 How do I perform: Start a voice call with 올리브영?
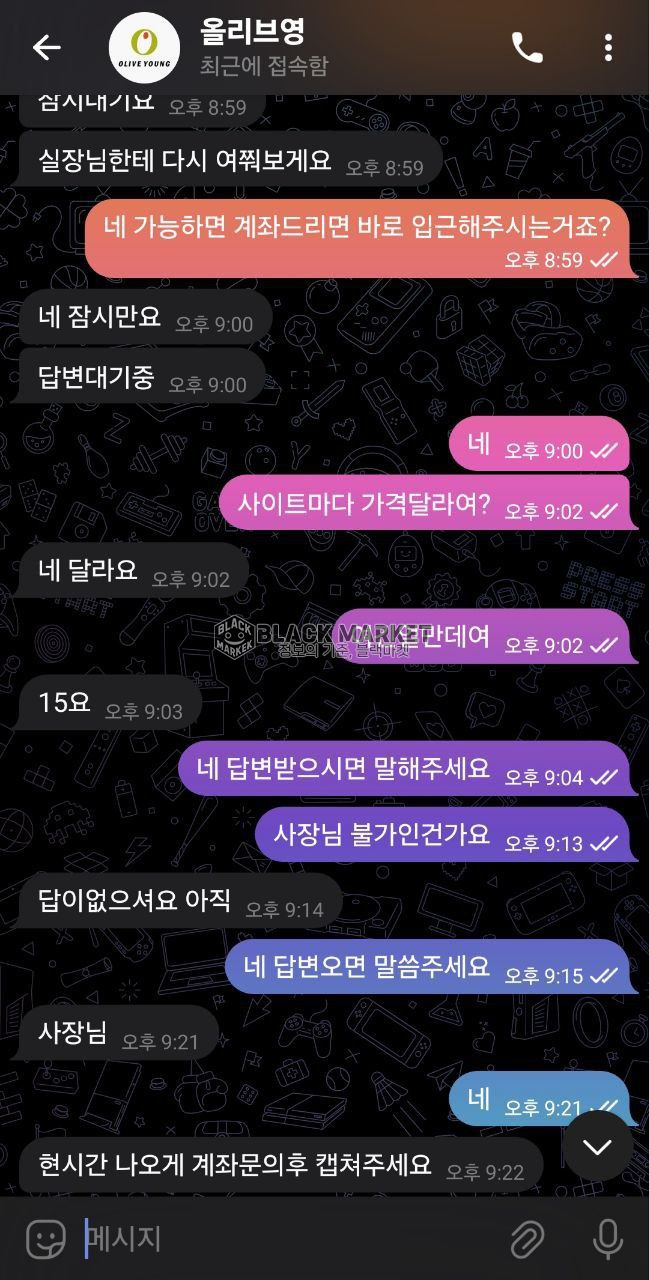(527, 47)
